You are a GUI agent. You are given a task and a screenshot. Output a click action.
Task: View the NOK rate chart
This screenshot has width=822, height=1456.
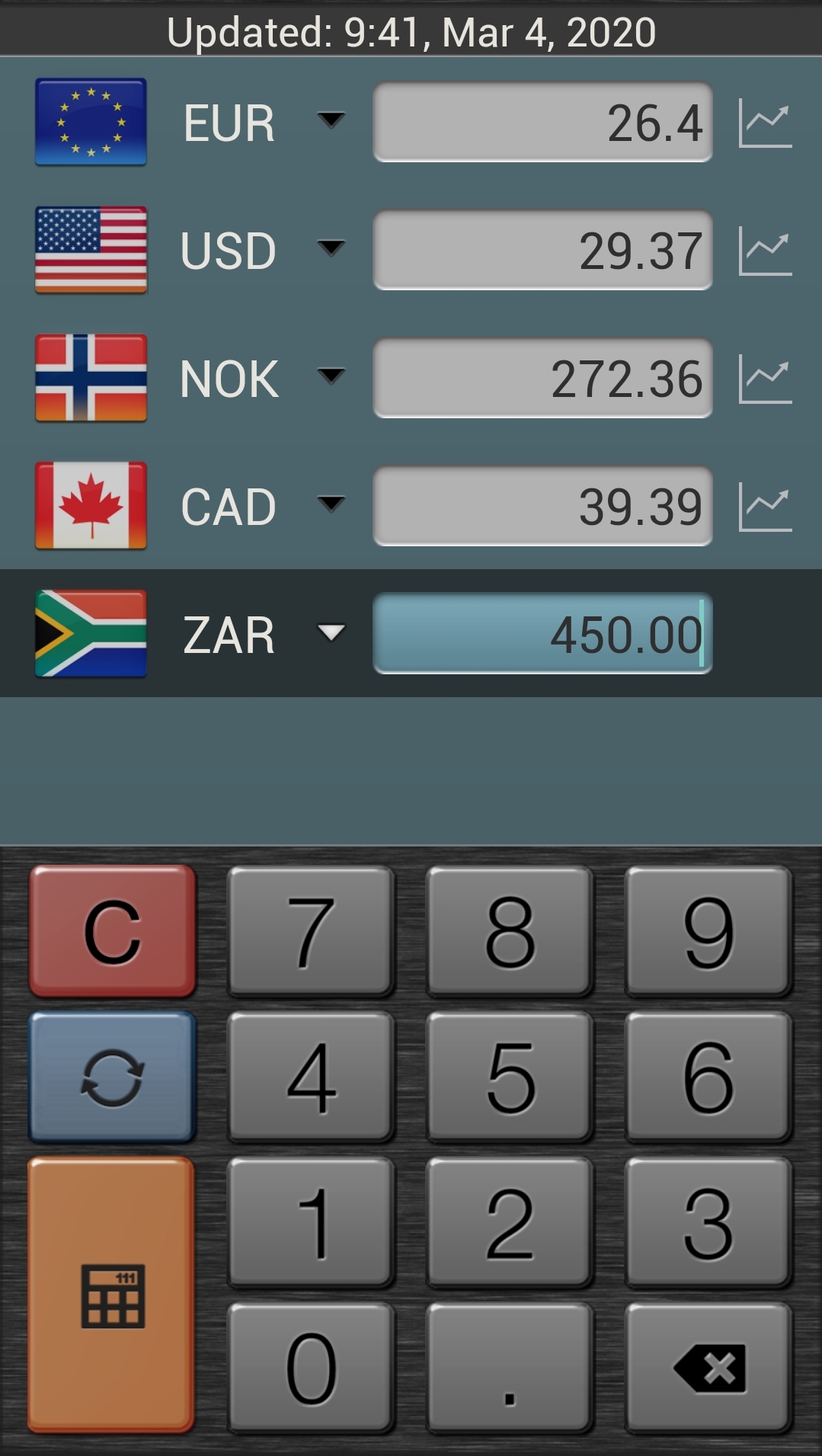(x=766, y=380)
